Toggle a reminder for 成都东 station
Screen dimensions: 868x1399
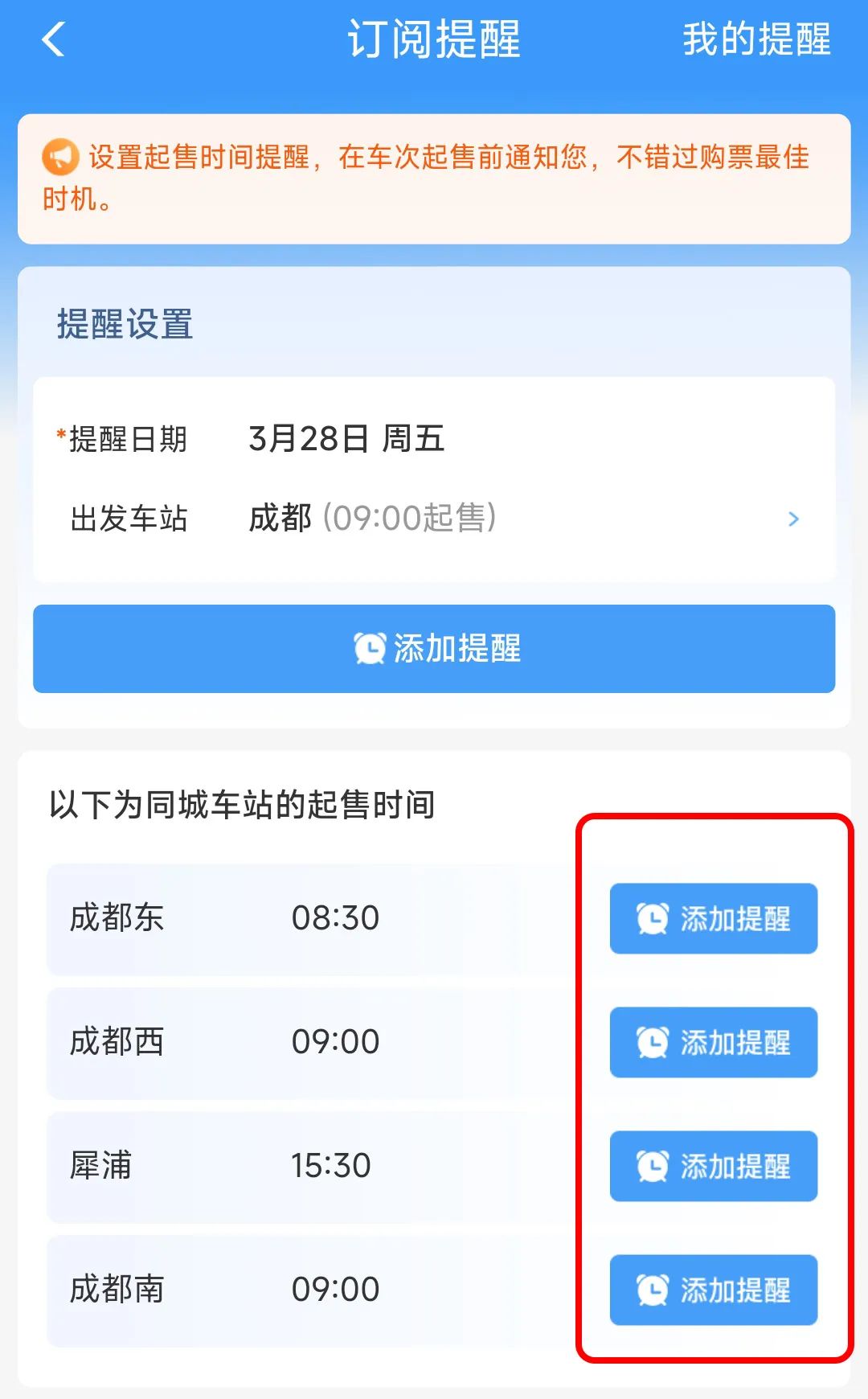pos(713,919)
